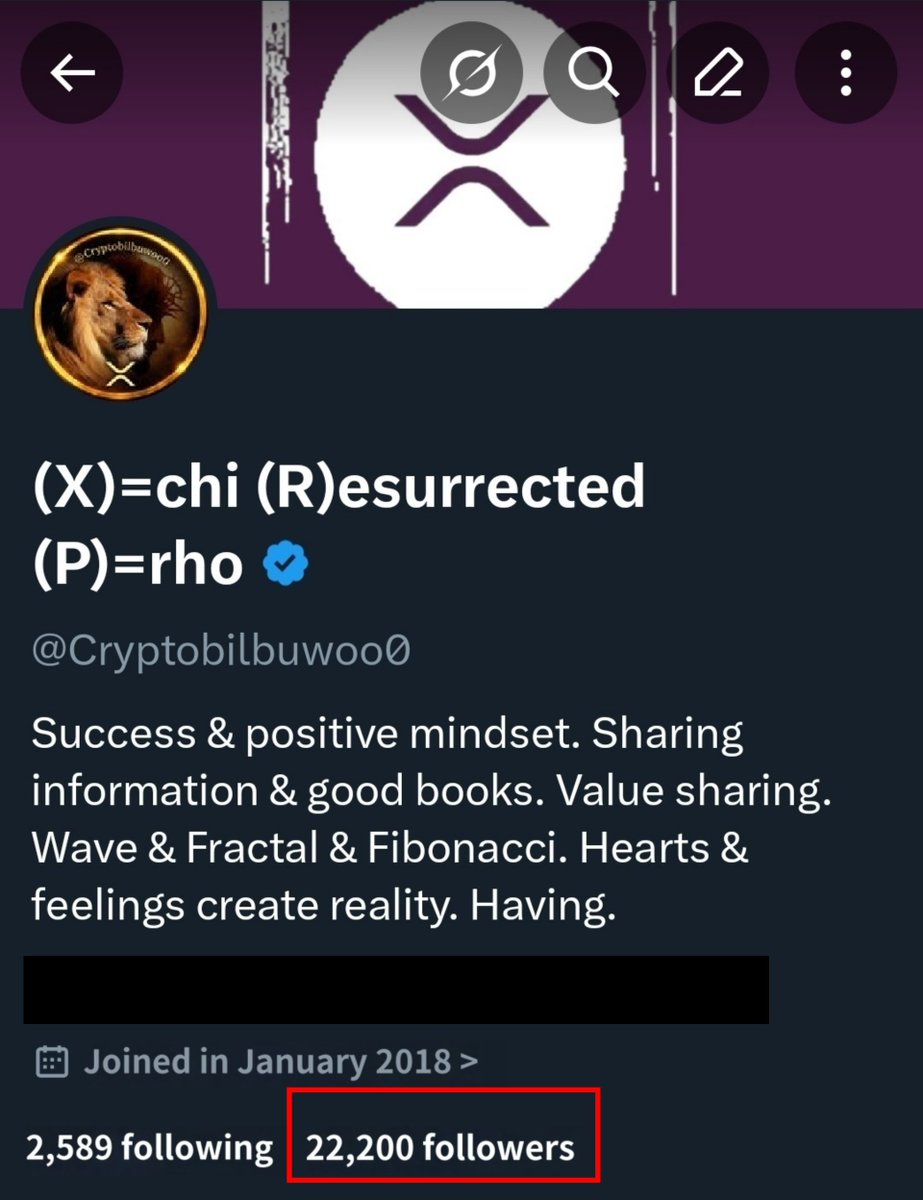This screenshot has width=923, height=1200.
Task: Open the 22,200 followers list
Action: point(441,1147)
